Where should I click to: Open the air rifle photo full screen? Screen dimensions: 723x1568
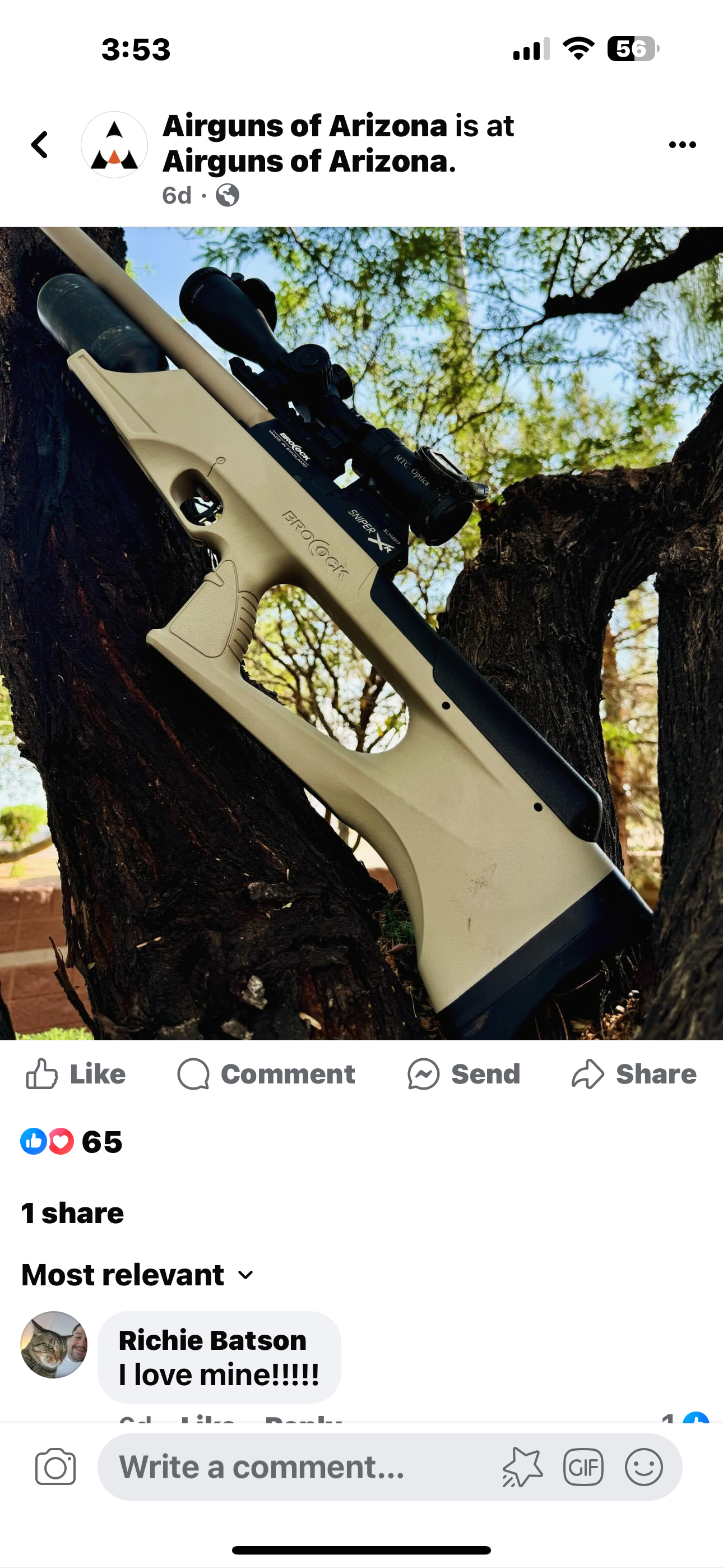click(x=361, y=633)
